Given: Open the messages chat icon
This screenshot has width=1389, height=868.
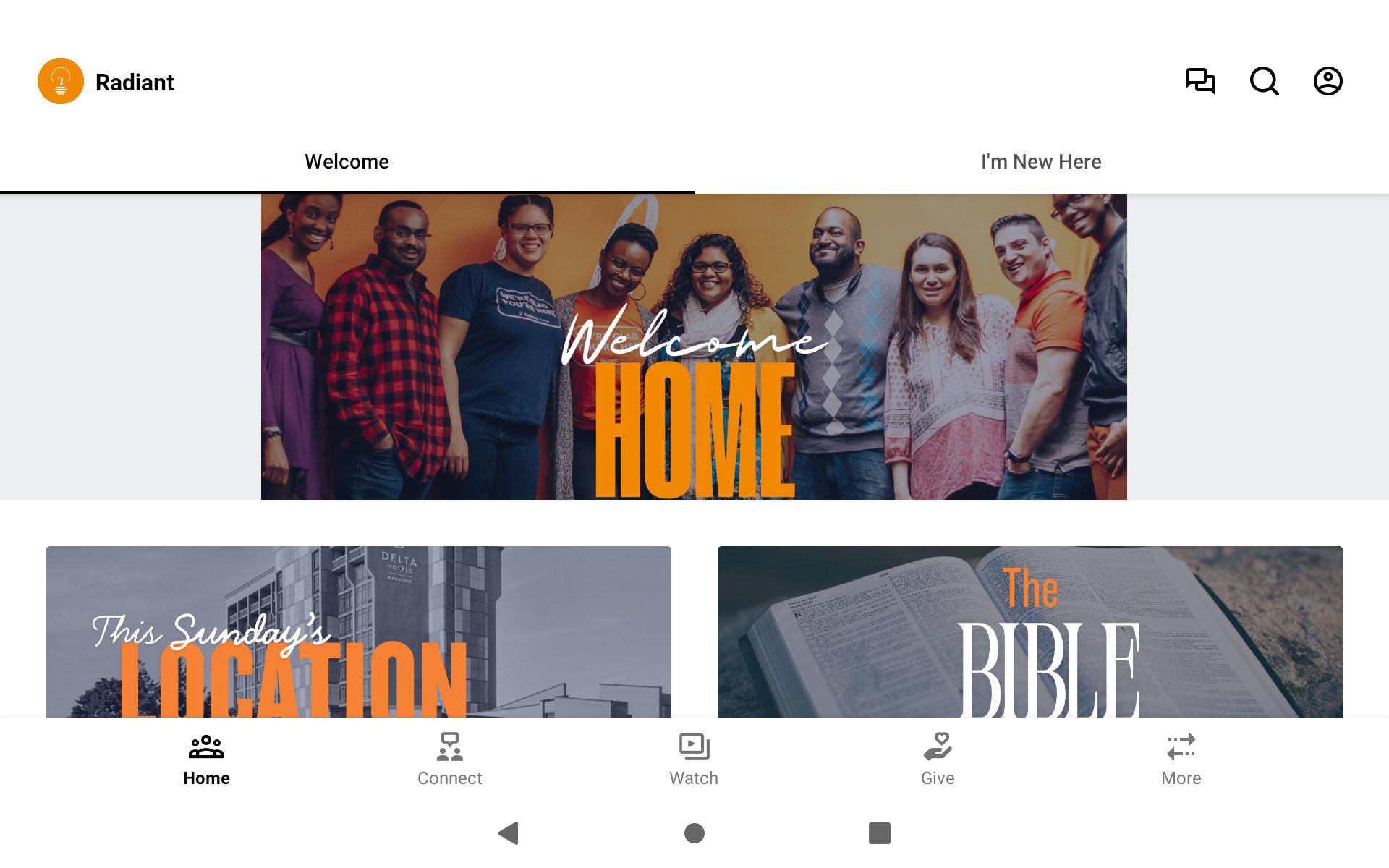Looking at the screenshot, I should tap(1200, 81).
